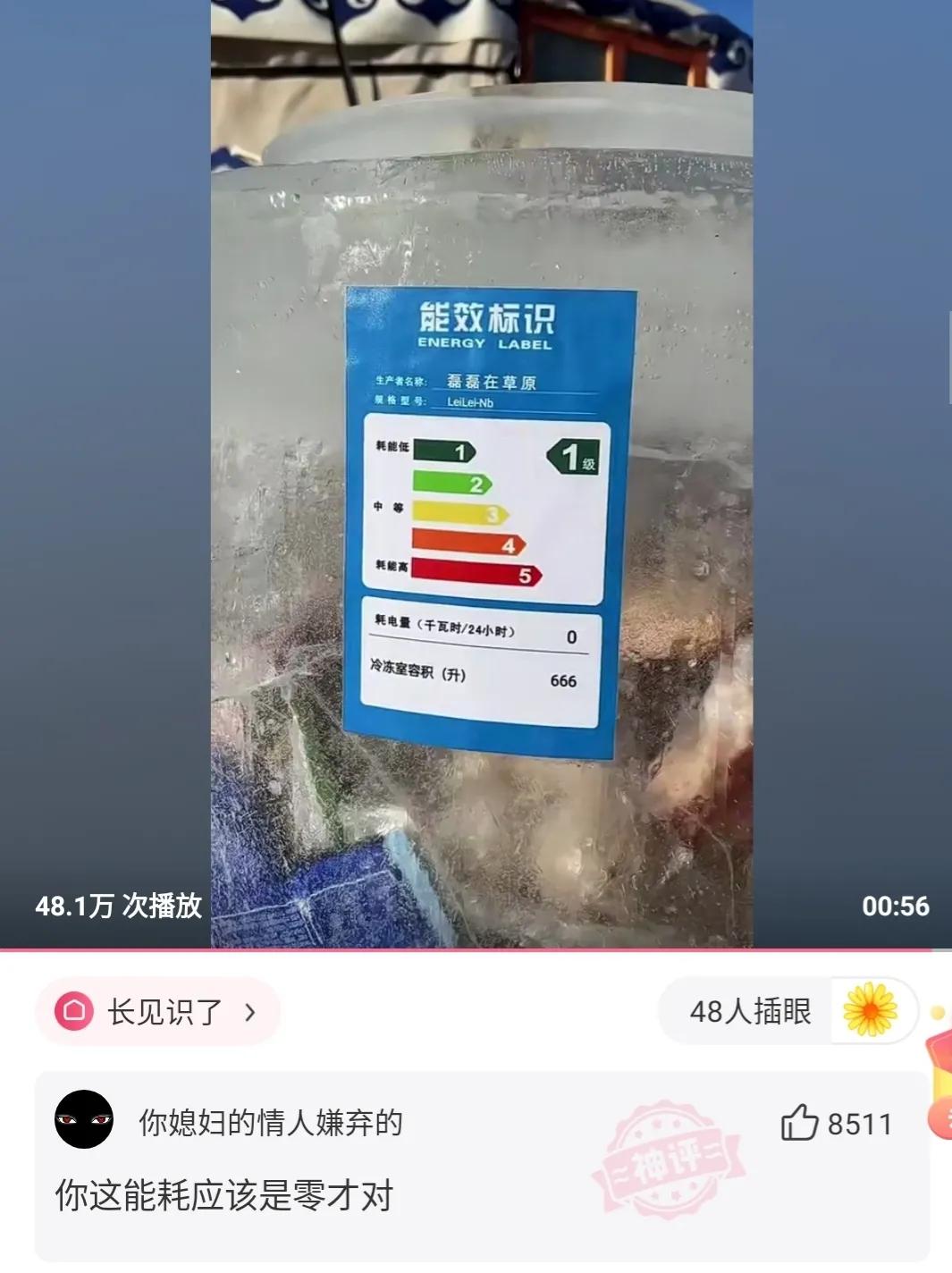Tap the video to toggle playback
952x1273 pixels.
click(483, 447)
